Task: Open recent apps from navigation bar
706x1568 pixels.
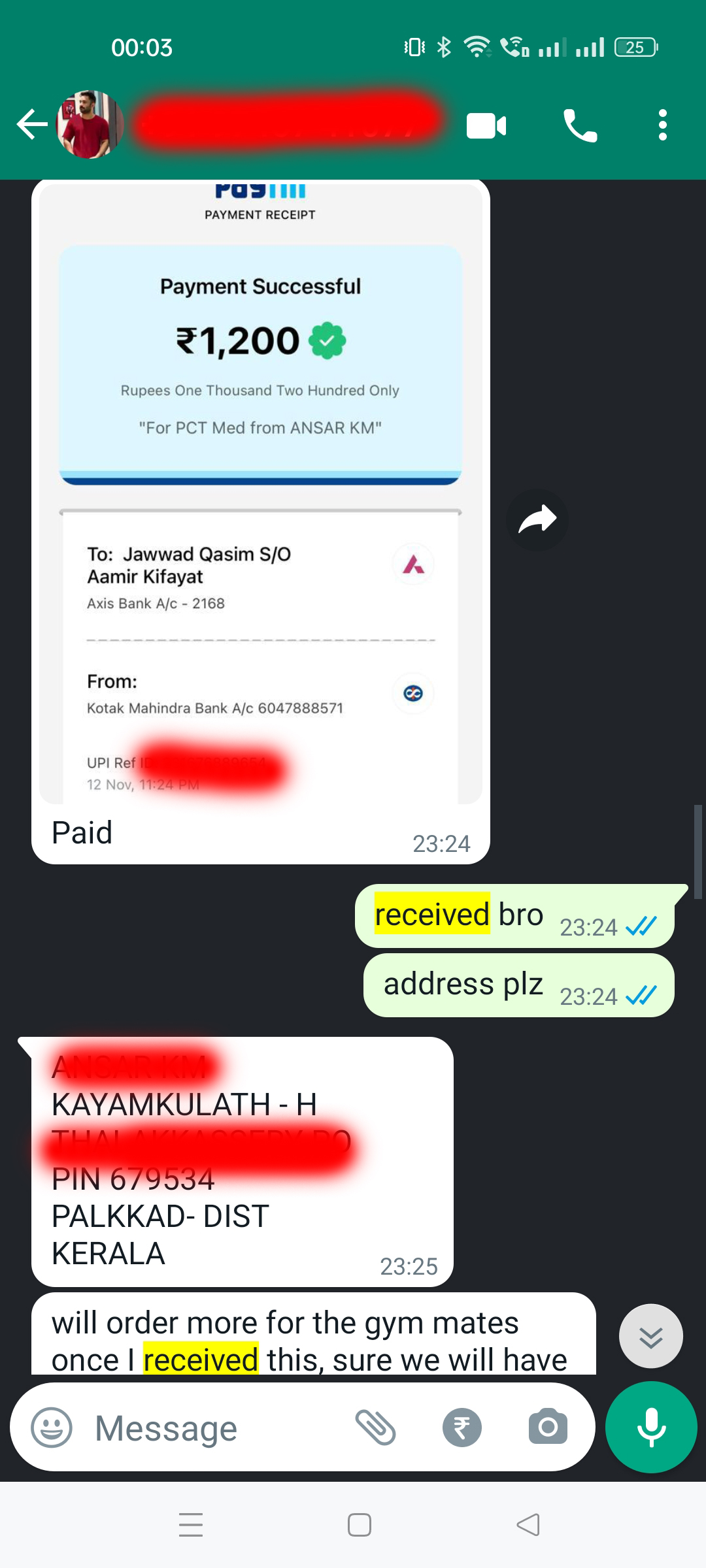Action: click(191, 1526)
